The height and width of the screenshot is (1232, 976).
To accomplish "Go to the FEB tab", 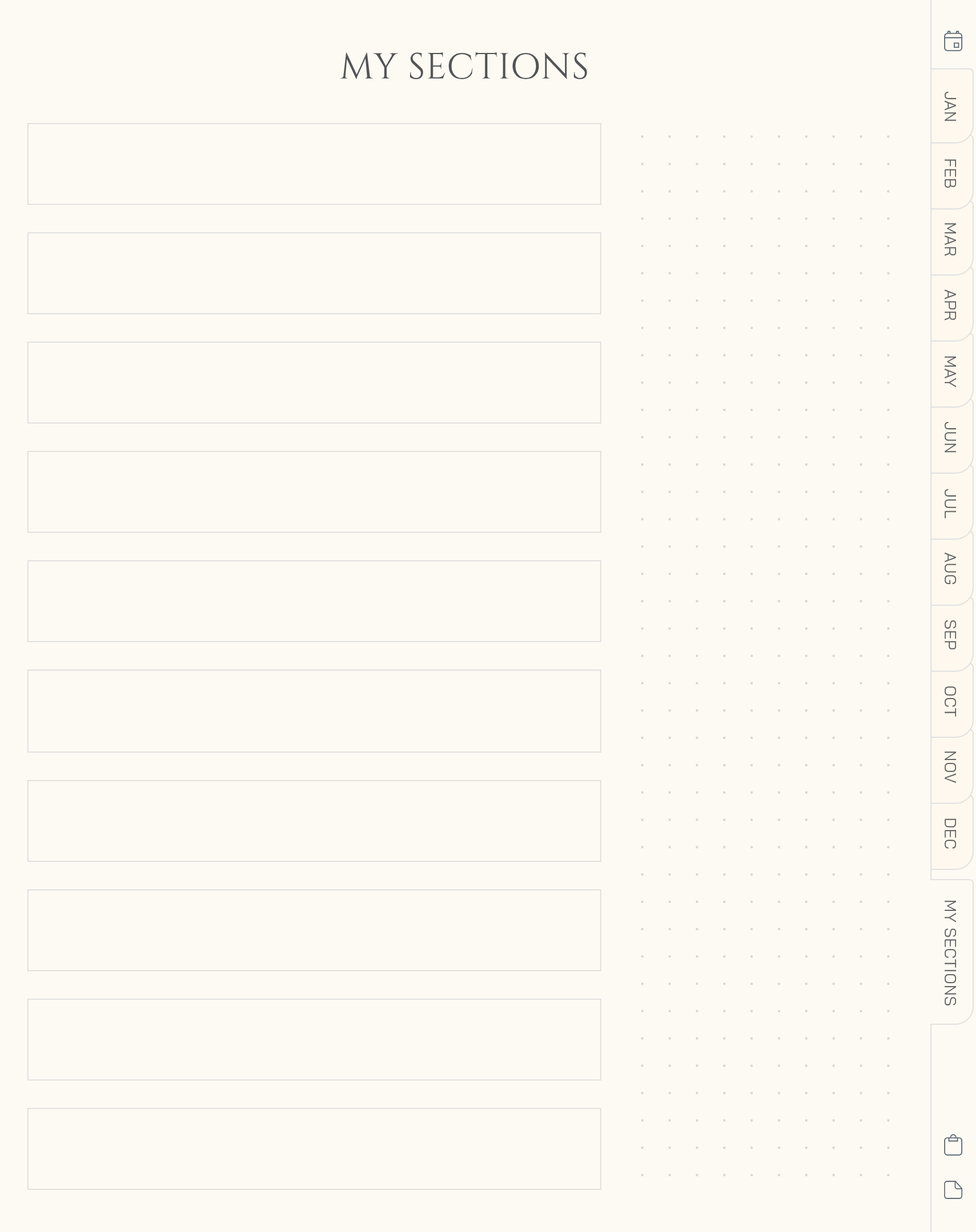I will tap(950, 174).
